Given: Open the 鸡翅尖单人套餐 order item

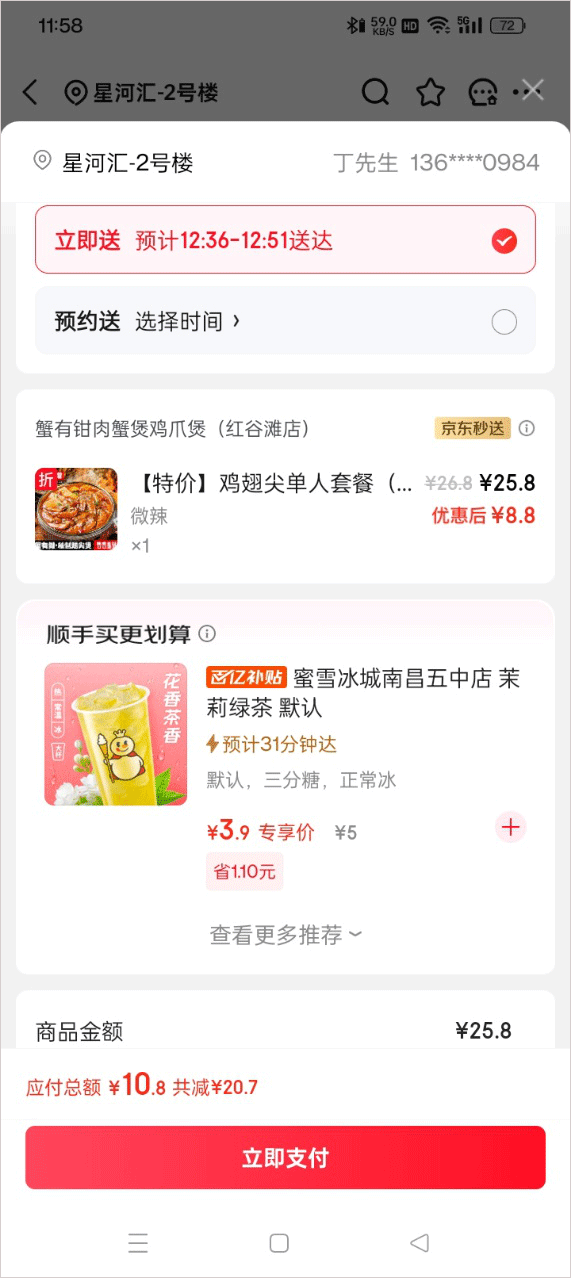Looking at the screenshot, I should pos(285,510).
